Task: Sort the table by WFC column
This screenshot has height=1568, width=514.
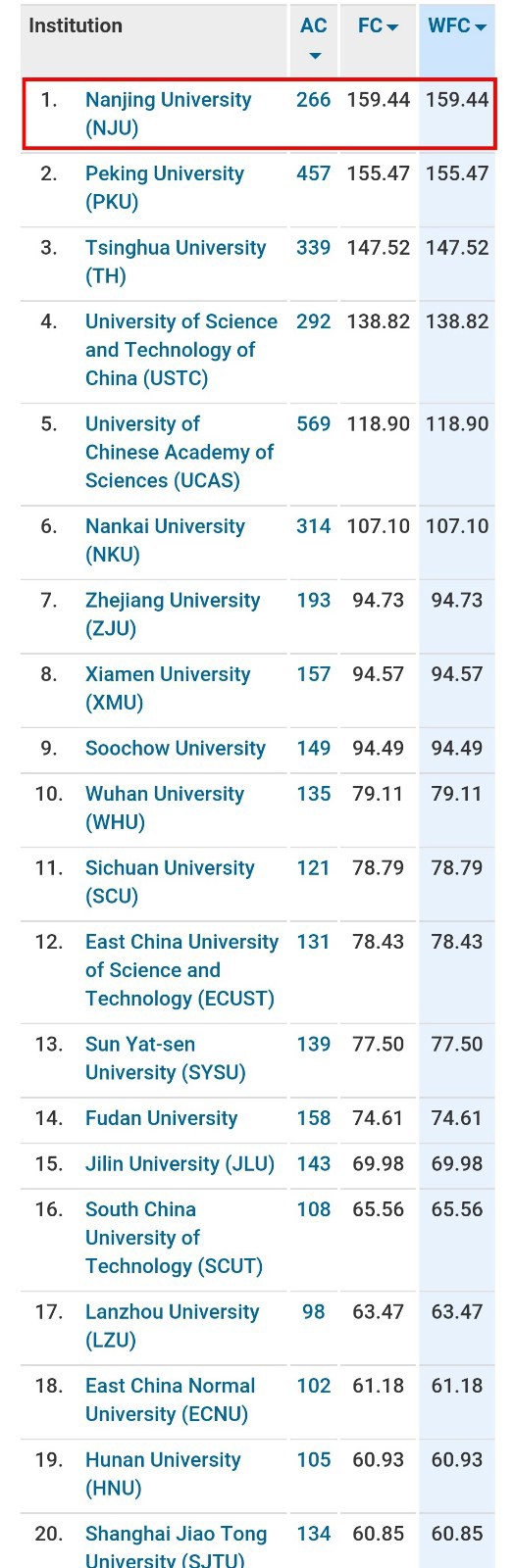Action: (457, 26)
